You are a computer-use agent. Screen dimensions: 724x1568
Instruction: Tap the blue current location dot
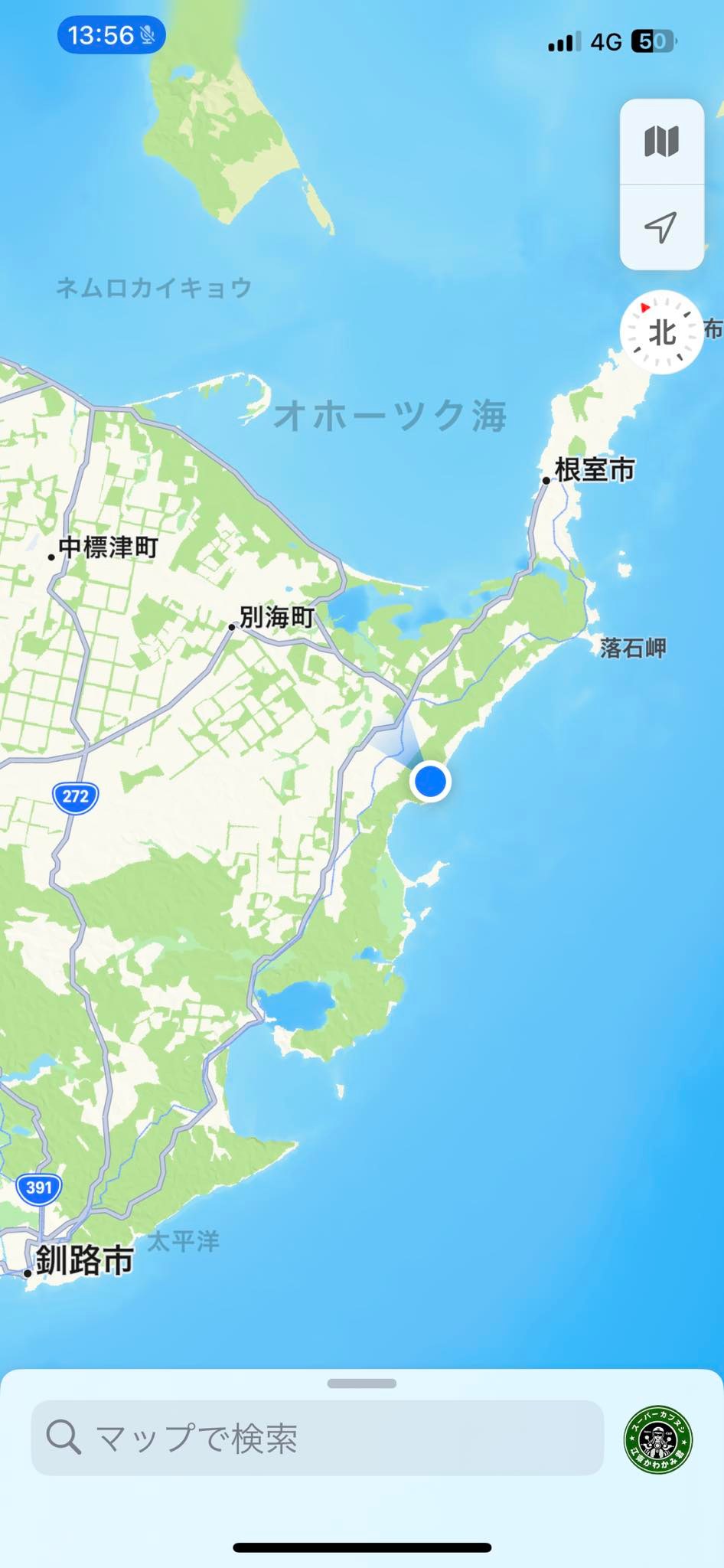(x=430, y=781)
